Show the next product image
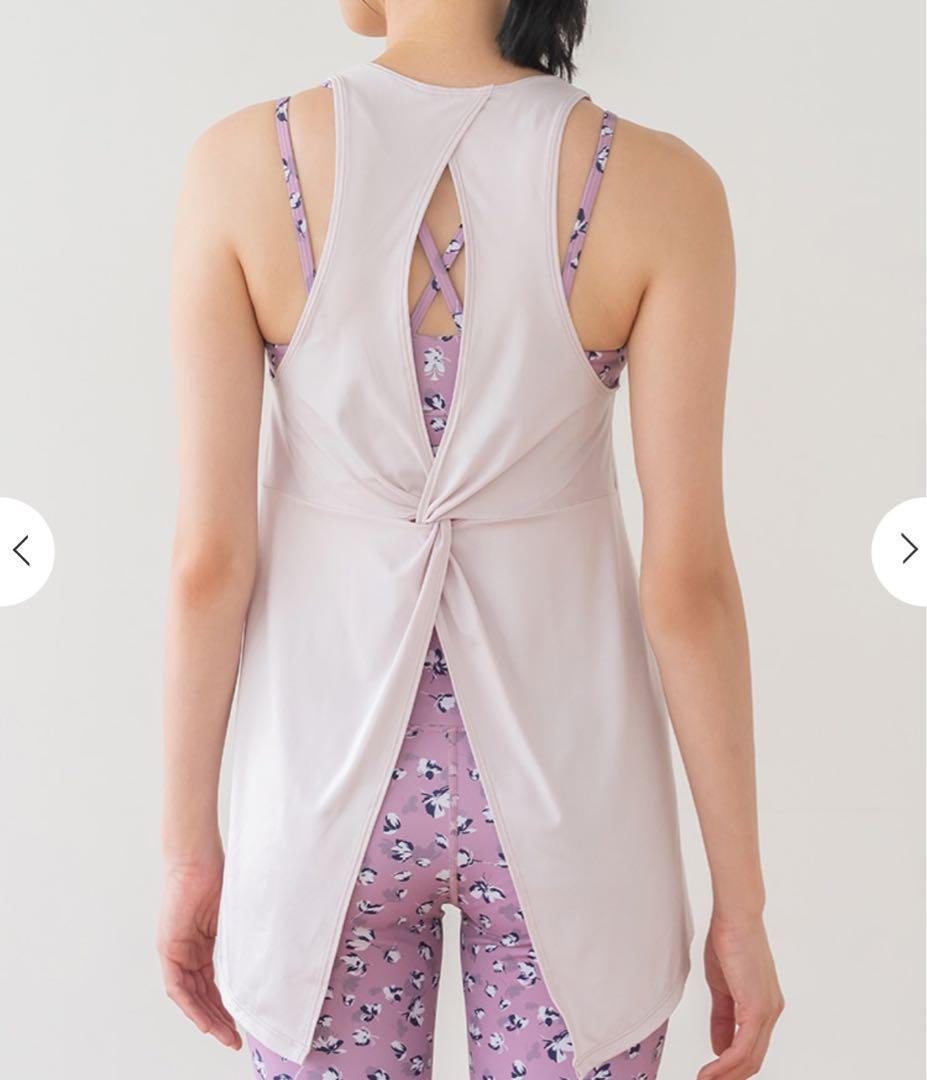Image resolution: width=927 pixels, height=1080 pixels. pyautogui.click(x=905, y=550)
